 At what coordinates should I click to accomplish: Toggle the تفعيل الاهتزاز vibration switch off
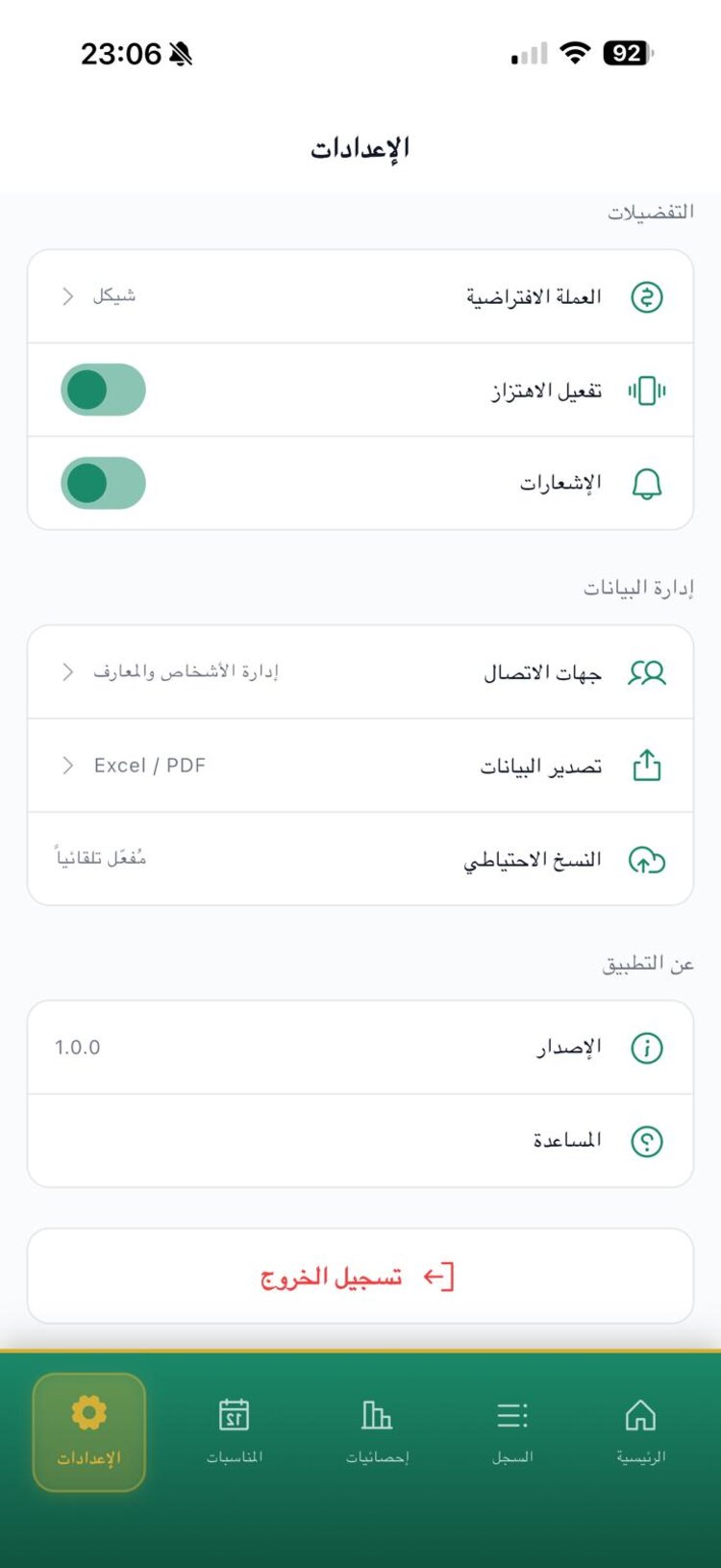pyautogui.click(x=103, y=389)
